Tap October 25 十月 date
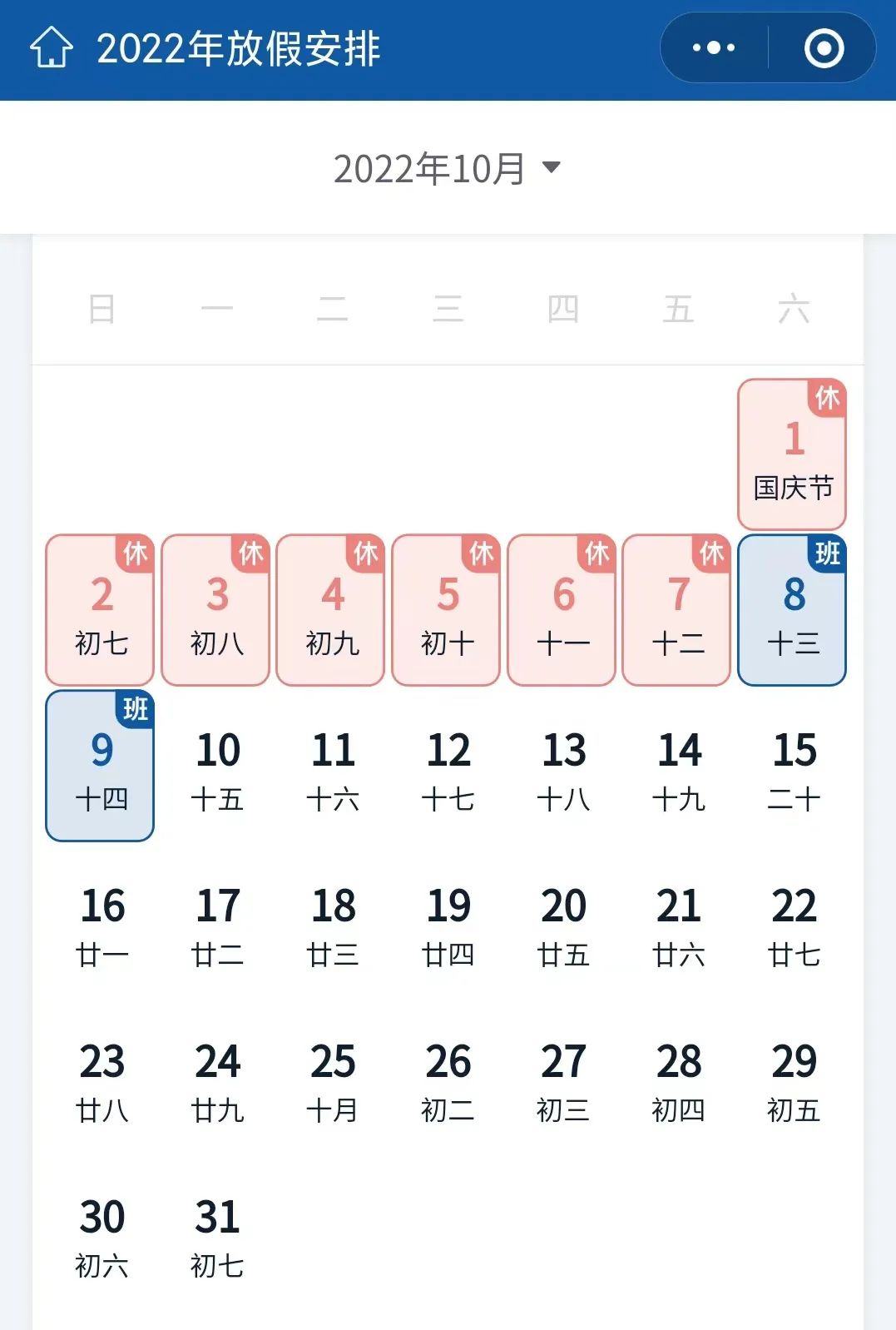Viewport: 896px width, 1330px height. pyautogui.click(x=332, y=1081)
